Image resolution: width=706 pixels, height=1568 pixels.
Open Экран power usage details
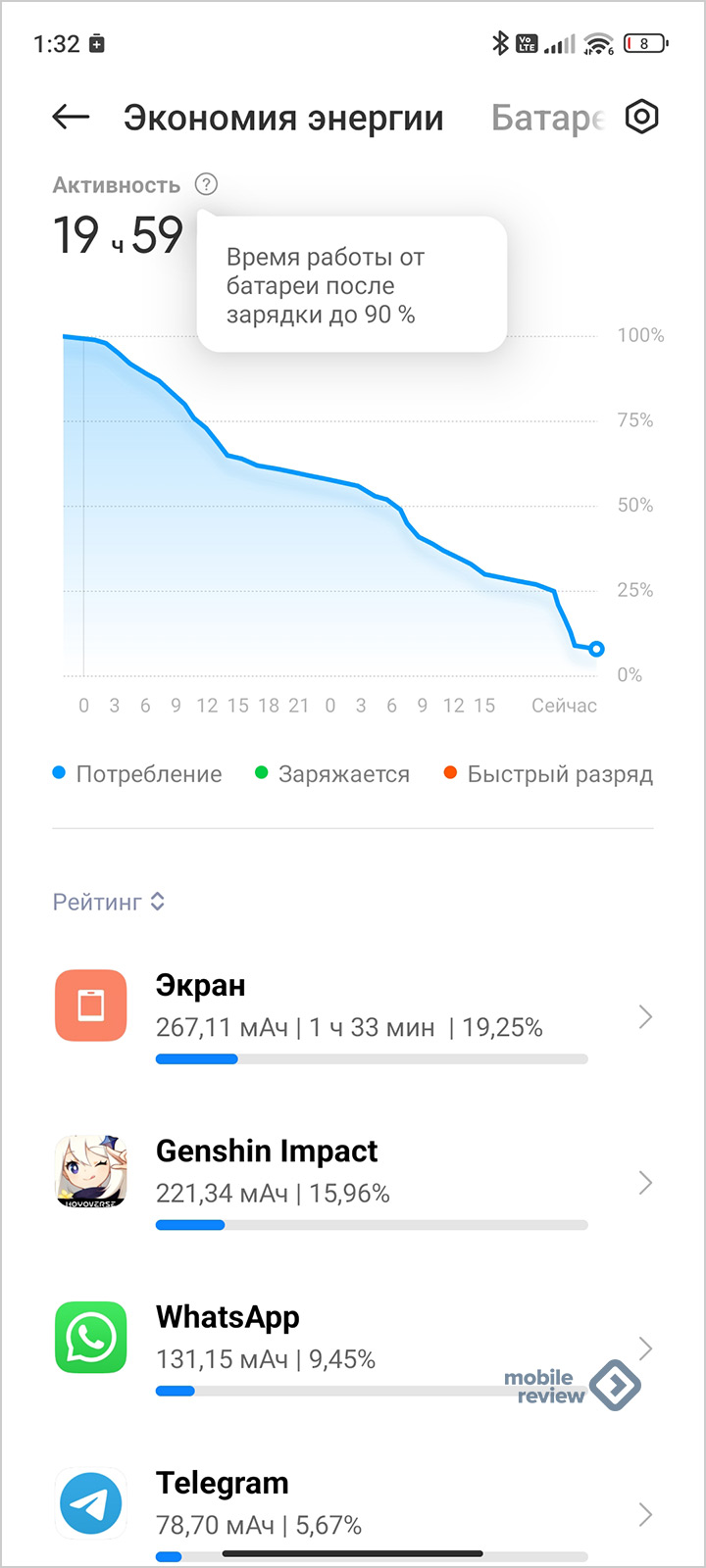pos(353,1017)
